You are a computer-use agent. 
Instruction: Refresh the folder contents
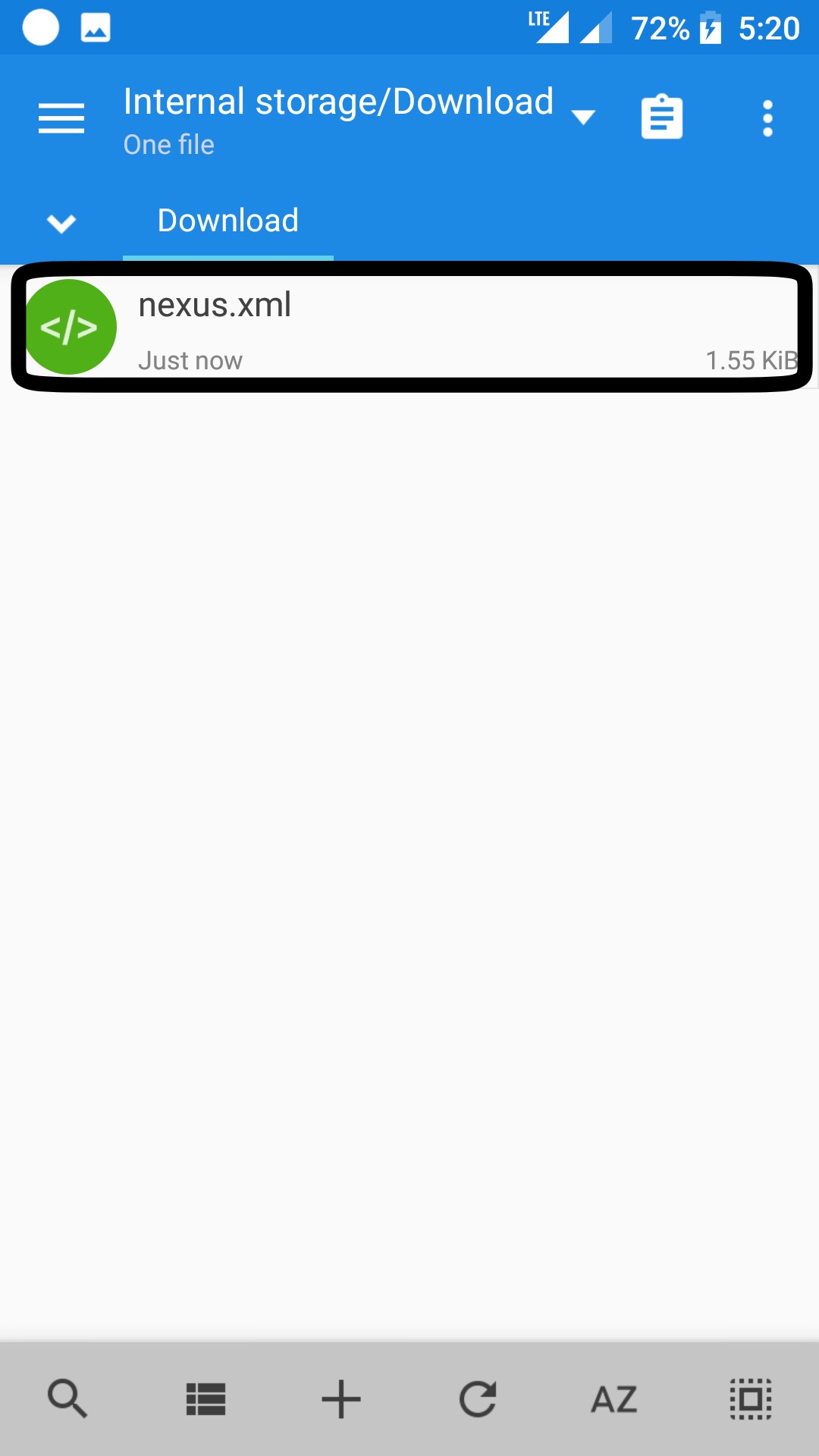click(x=478, y=1399)
